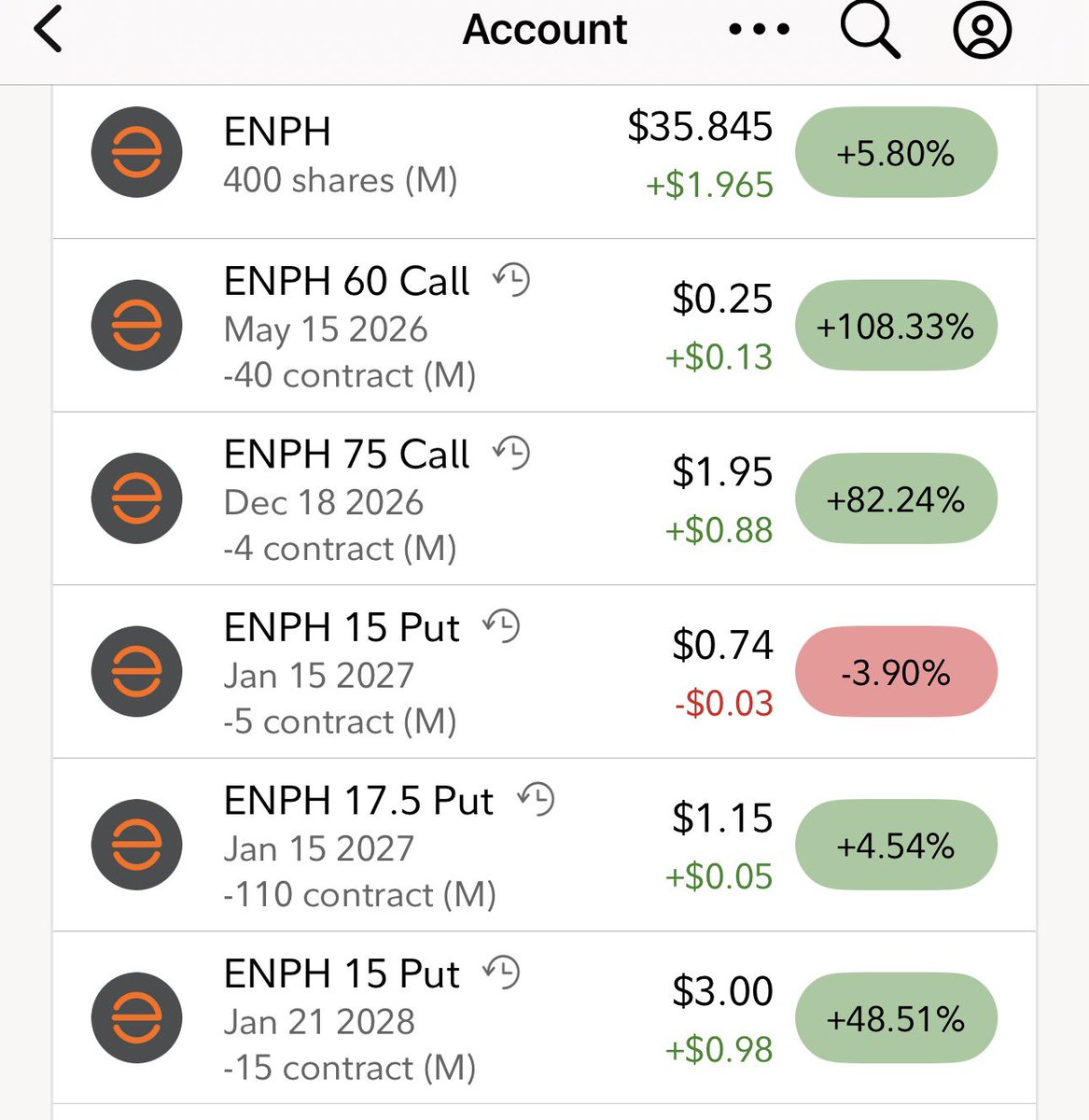Toggle the +4.54% change pill
1089x1120 pixels.
coord(896,847)
